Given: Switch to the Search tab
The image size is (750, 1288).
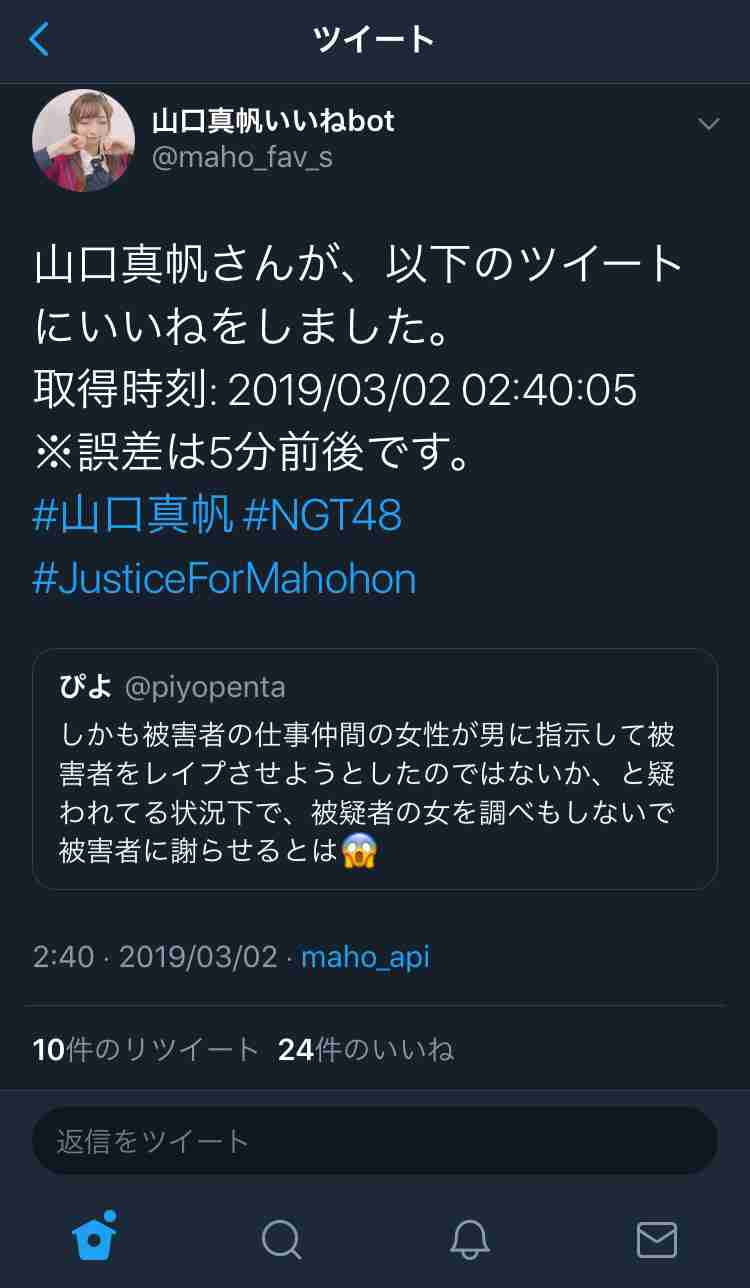Looking at the screenshot, I should (x=282, y=1240).
